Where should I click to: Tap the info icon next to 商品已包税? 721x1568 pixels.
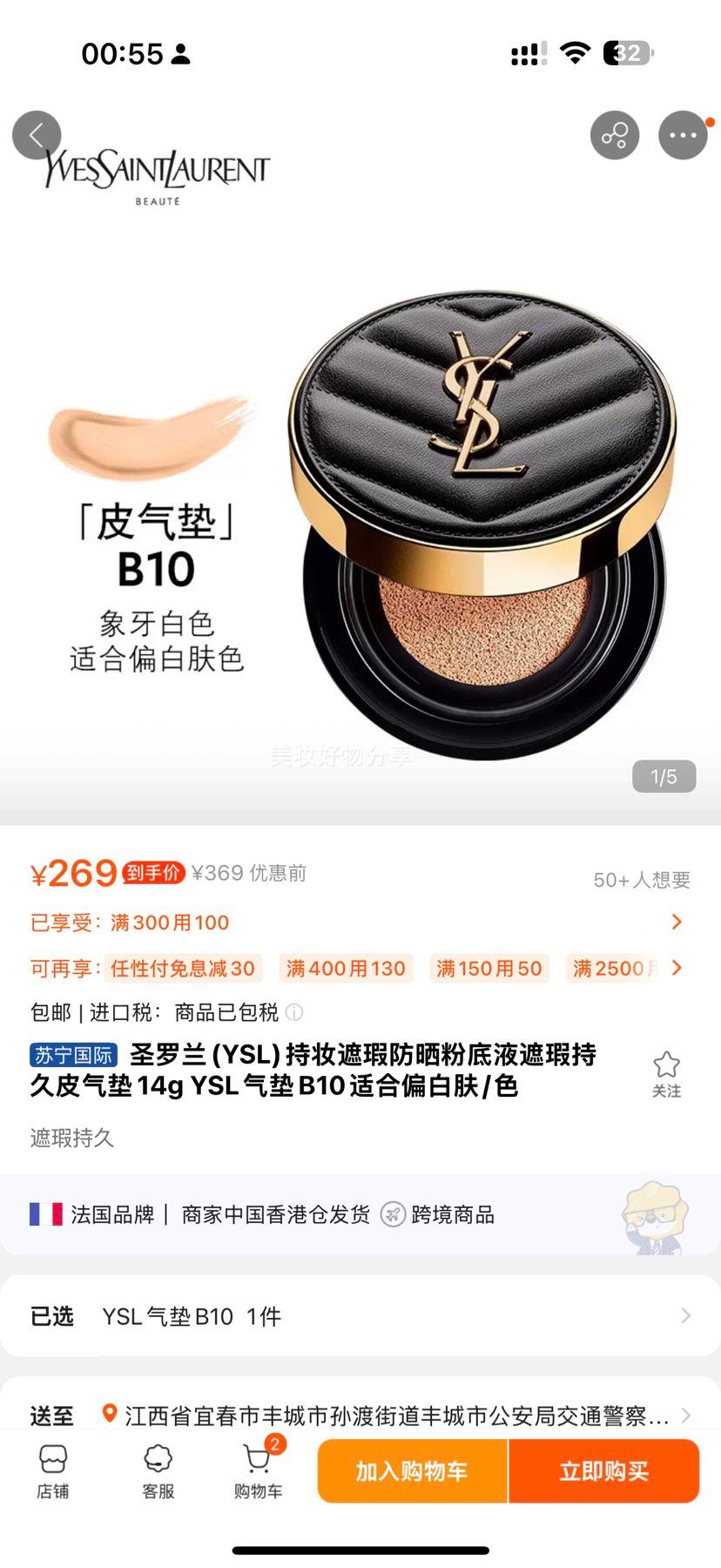point(295,1013)
